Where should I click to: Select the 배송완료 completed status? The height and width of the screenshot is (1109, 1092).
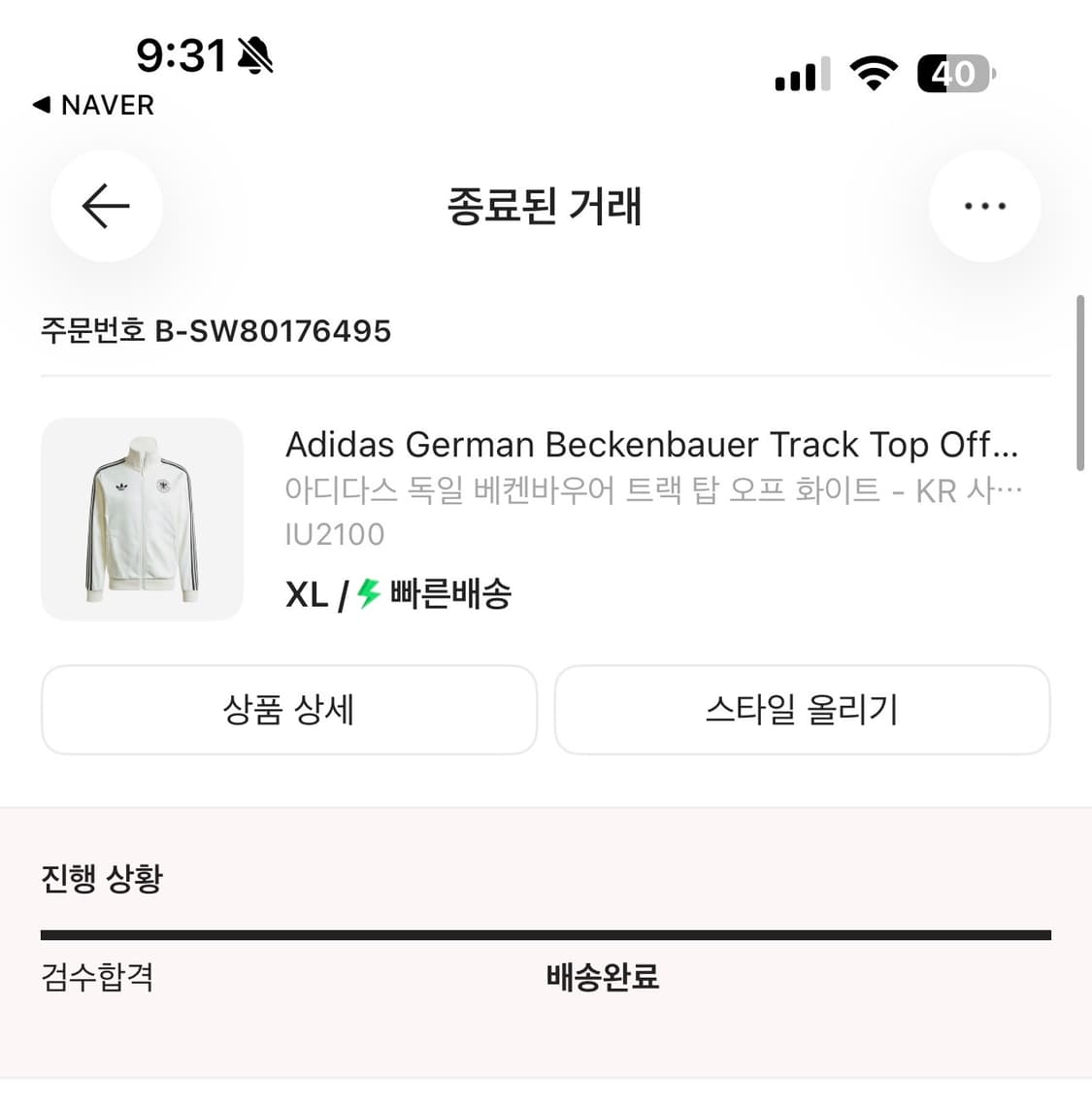602,979
